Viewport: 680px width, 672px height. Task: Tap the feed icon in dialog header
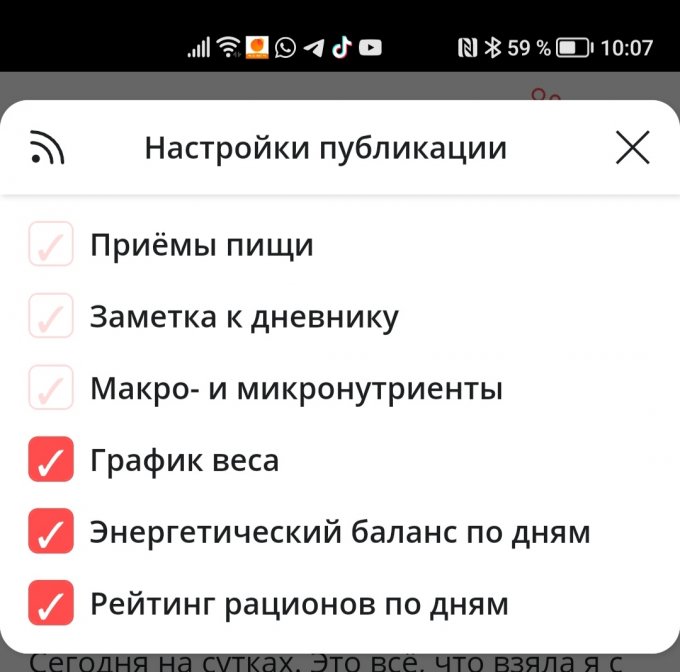click(x=47, y=147)
